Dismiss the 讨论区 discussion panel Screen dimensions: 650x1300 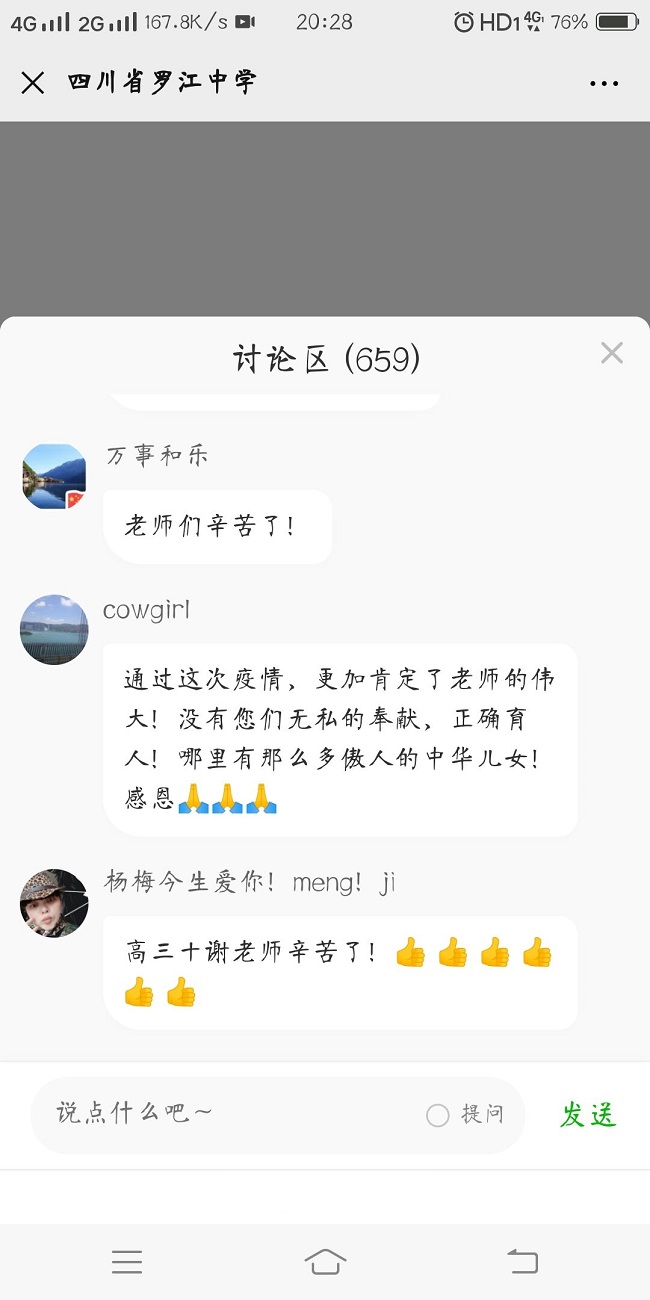click(611, 353)
